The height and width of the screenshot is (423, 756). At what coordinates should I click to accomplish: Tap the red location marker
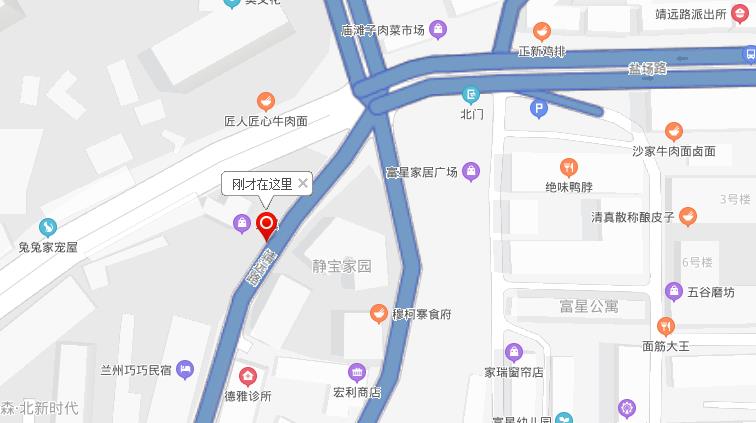(x=267, y=224)
